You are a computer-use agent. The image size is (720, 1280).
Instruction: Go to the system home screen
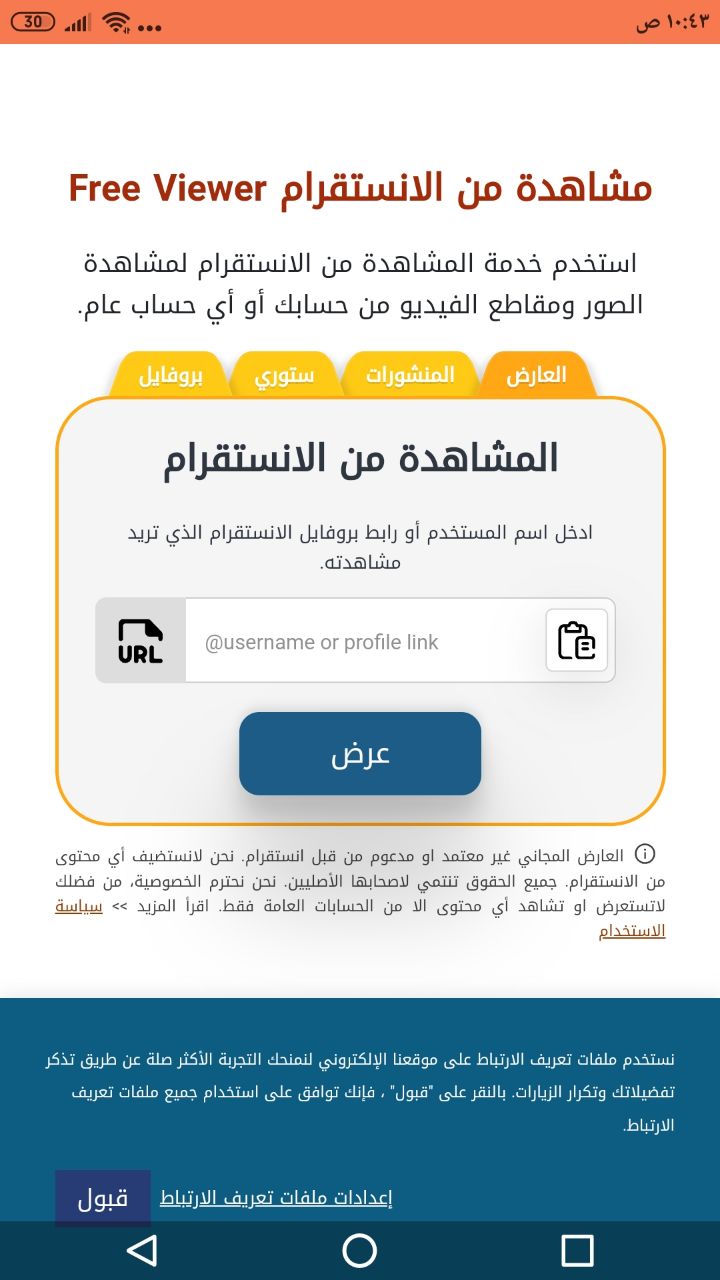coord(360,1250)
